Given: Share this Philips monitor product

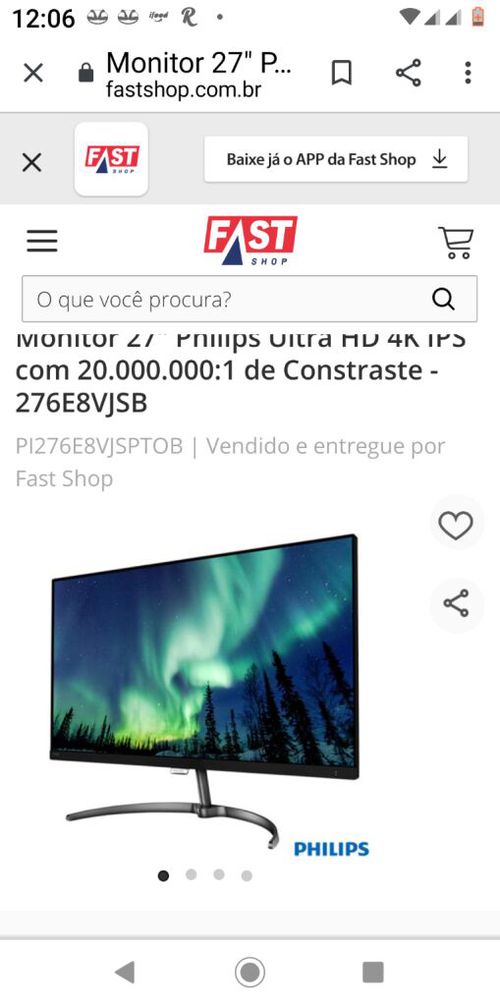Looking at the screenshot, I should tap(456, 604).
